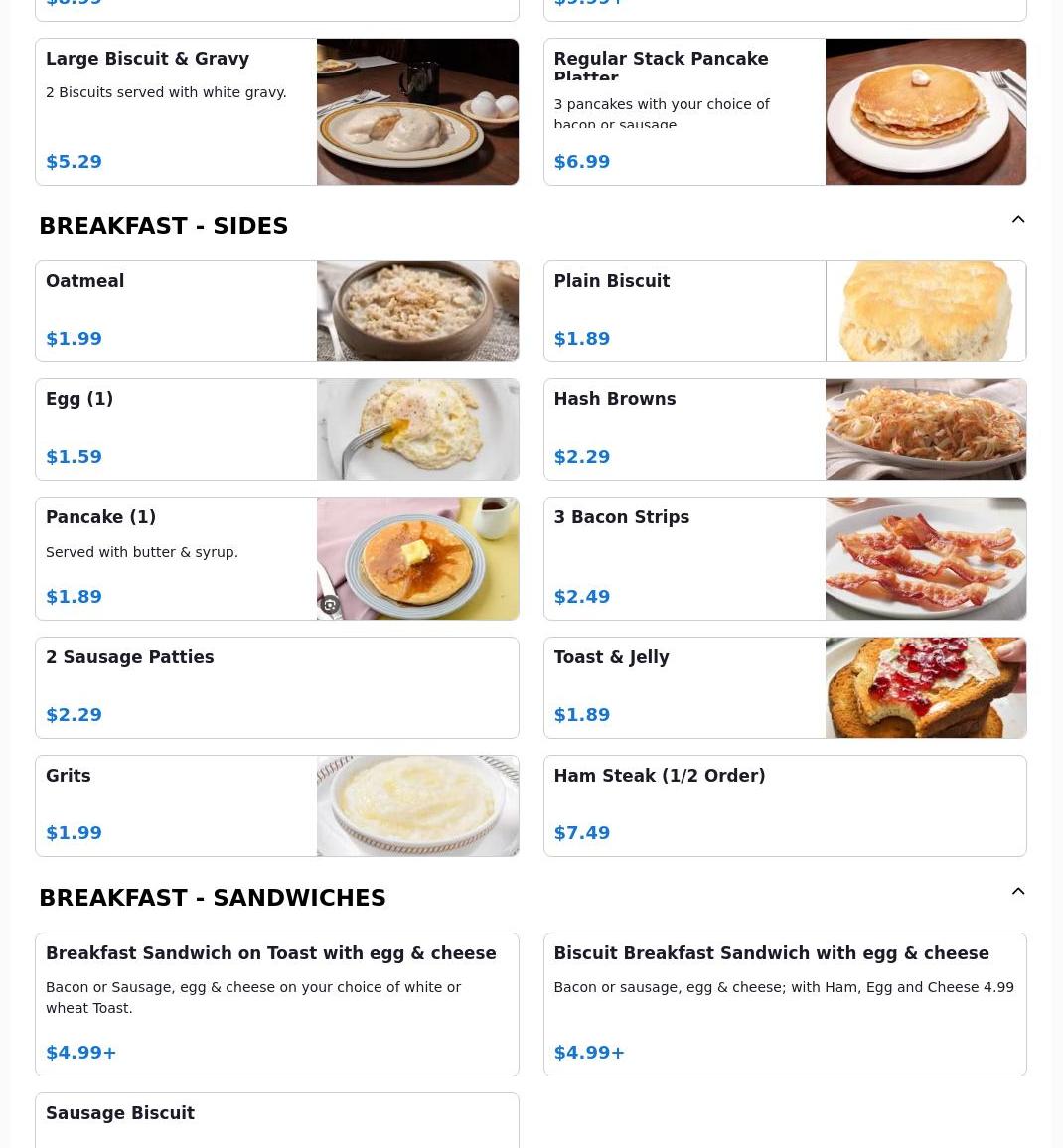Select Ham Steak (1/2 Order)

point(785,805)
